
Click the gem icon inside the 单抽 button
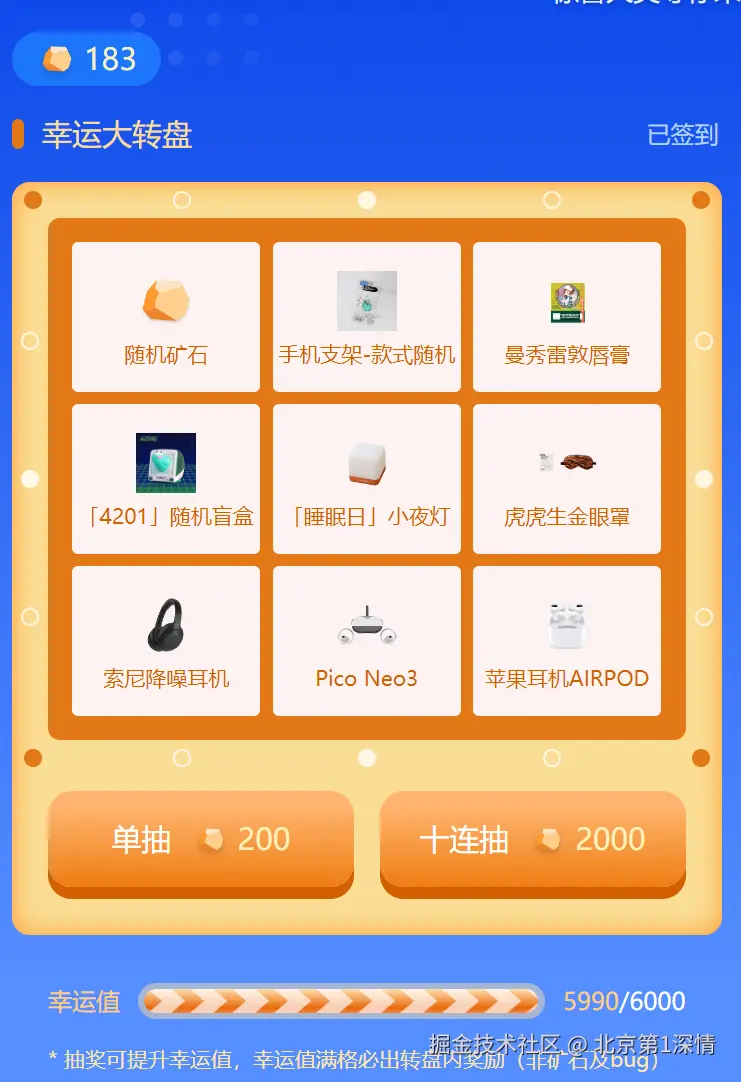coord(212,840)
